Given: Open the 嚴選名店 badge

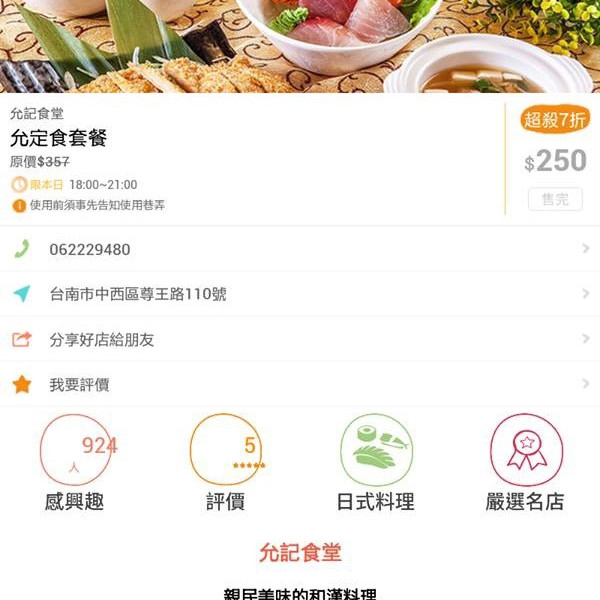Looking at the screenshot, I should (525, 451).
